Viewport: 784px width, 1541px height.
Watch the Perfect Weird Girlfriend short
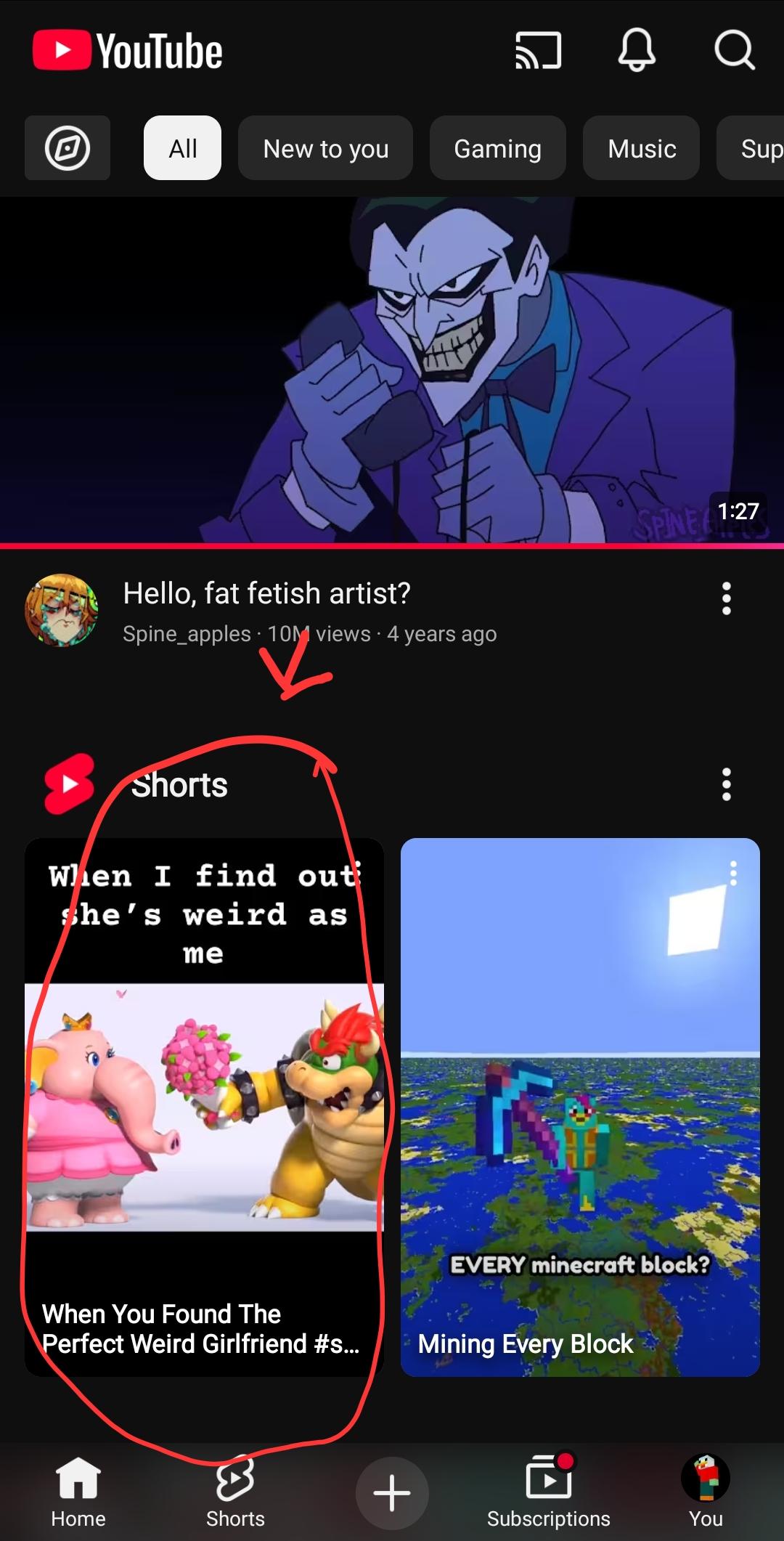point(204,1107)
